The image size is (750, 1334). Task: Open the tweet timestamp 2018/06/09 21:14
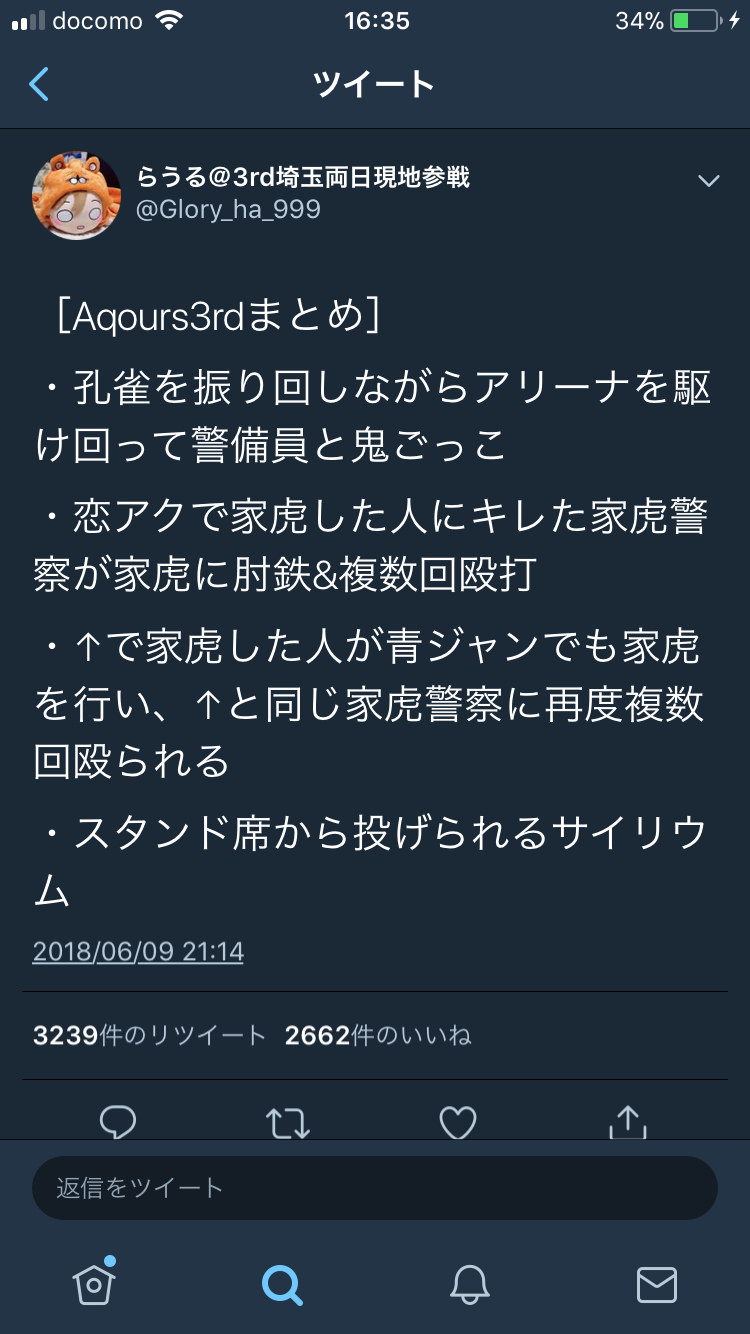click(138, 951)
